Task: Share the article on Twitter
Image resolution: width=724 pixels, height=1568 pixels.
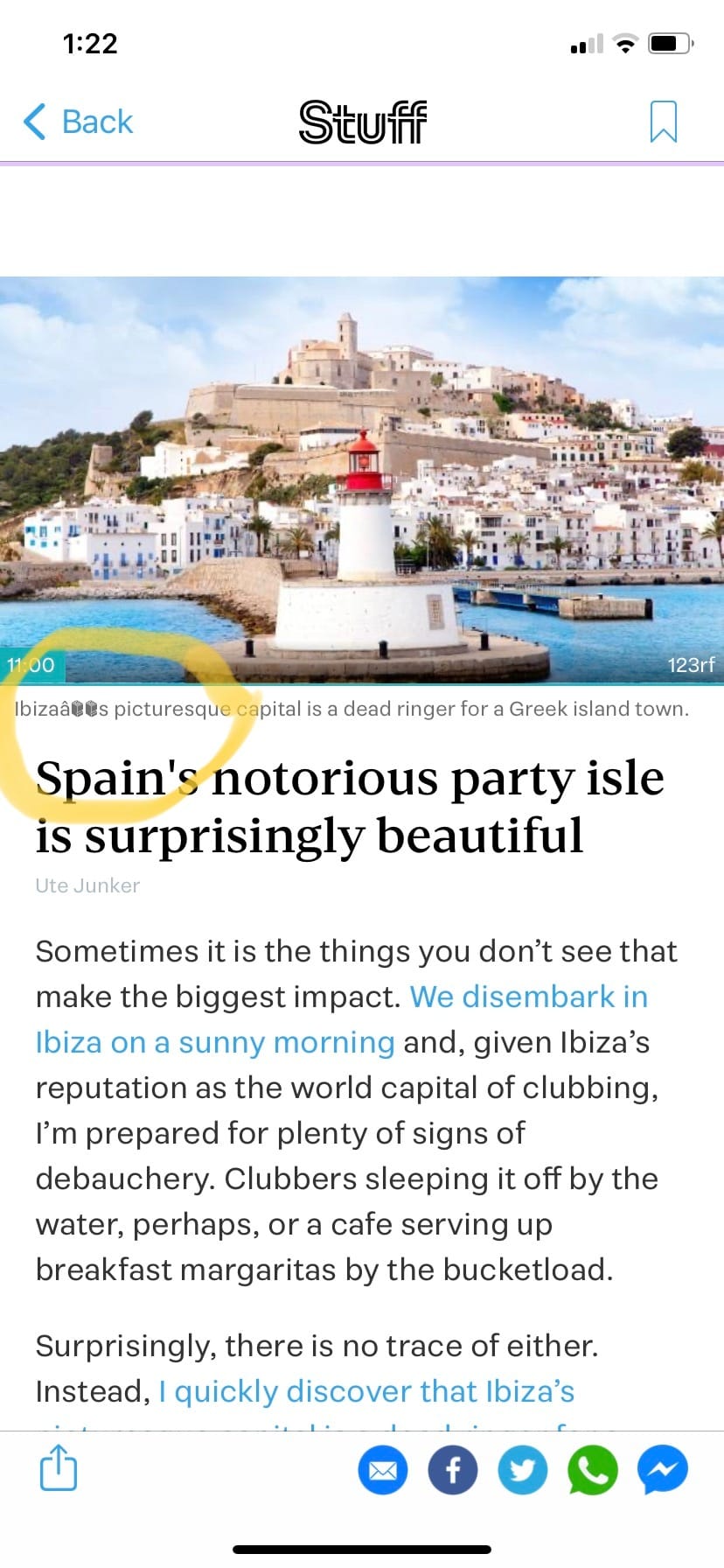Action: point(523,1470)
